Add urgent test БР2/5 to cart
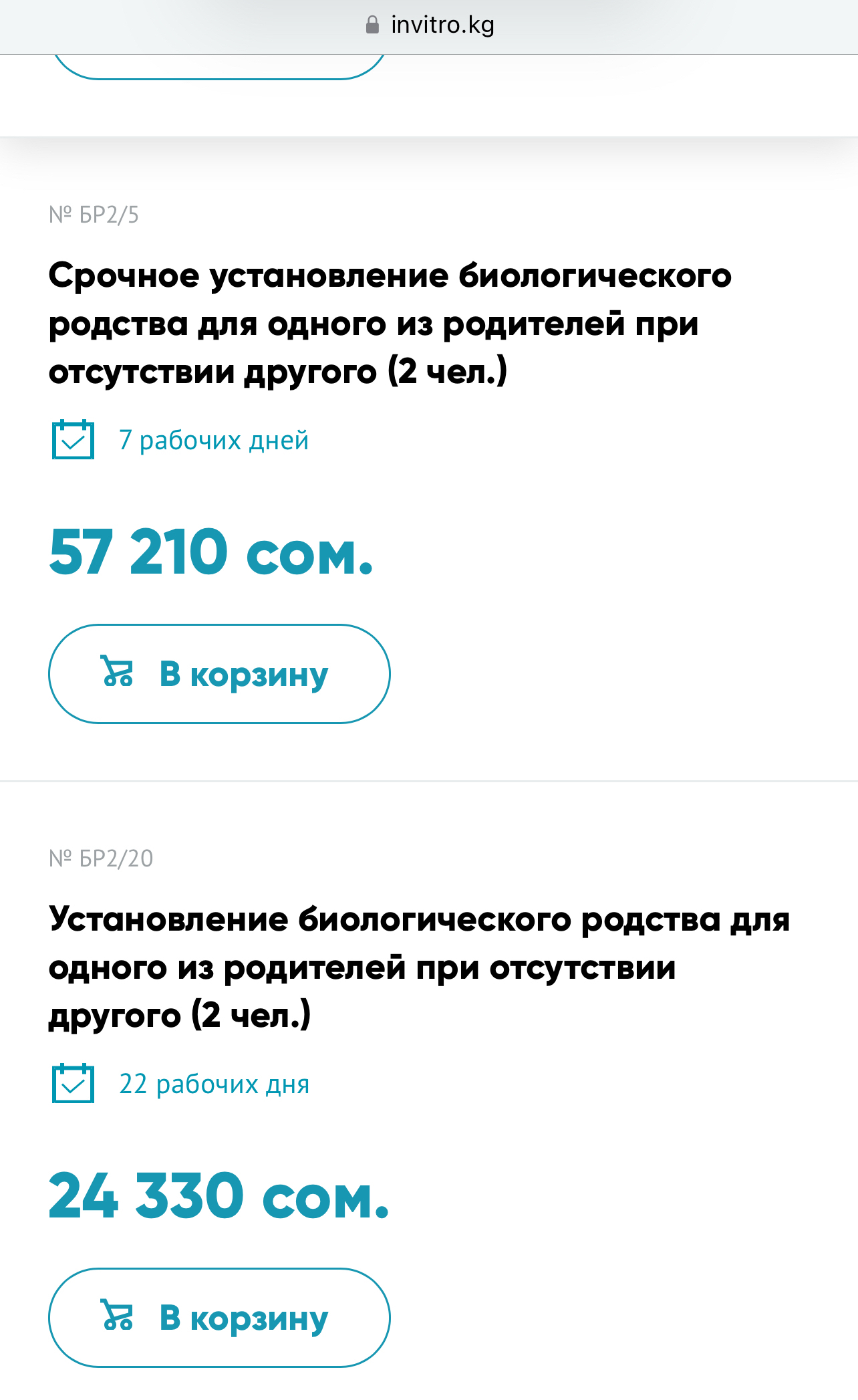This screenshot has width=858, height=1400. [x=219, y=673]
